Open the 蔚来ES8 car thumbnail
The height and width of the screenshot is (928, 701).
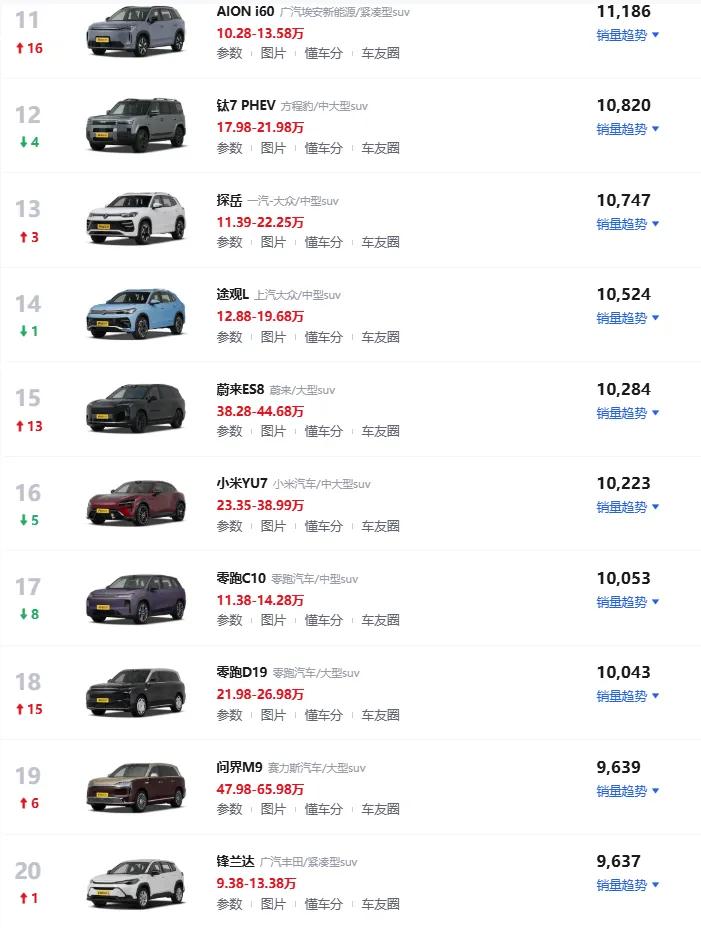pos(136,408)
